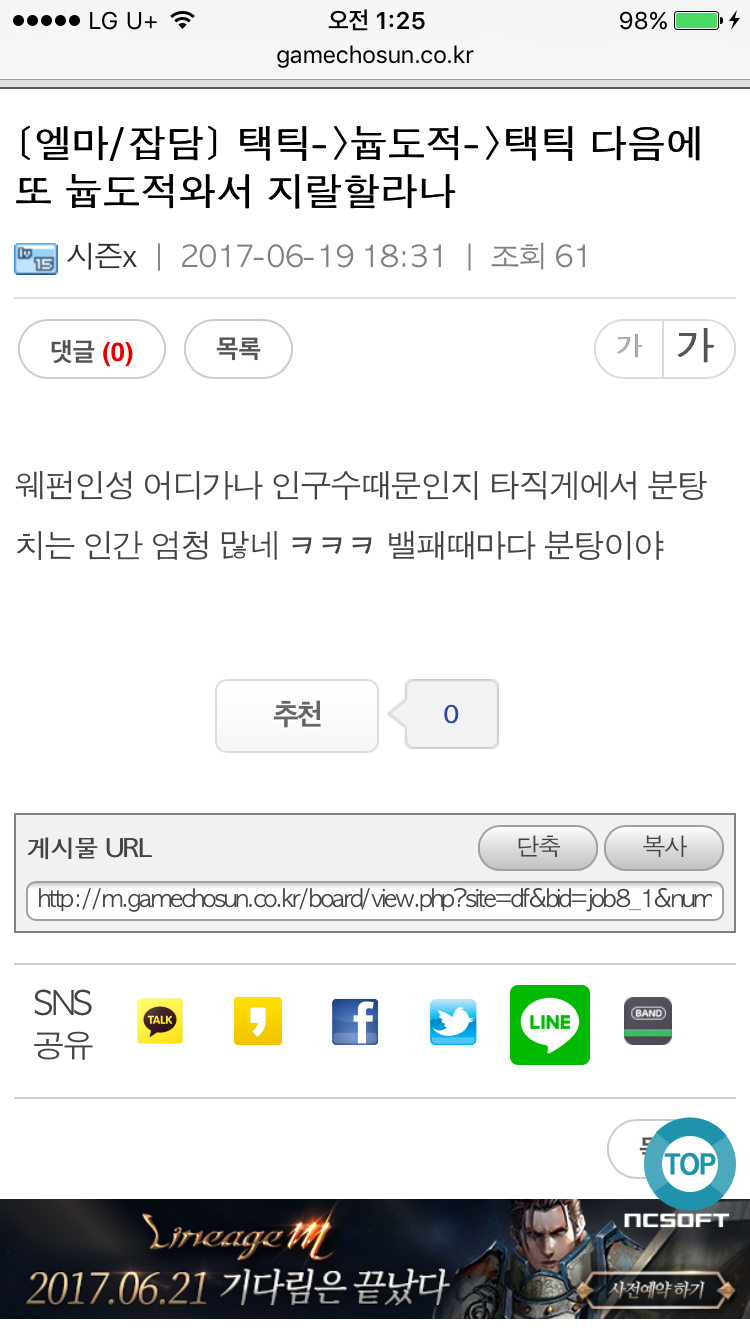
Task: Share the post via LINE
Action: pyautogui.click(x=550, y=1025)
